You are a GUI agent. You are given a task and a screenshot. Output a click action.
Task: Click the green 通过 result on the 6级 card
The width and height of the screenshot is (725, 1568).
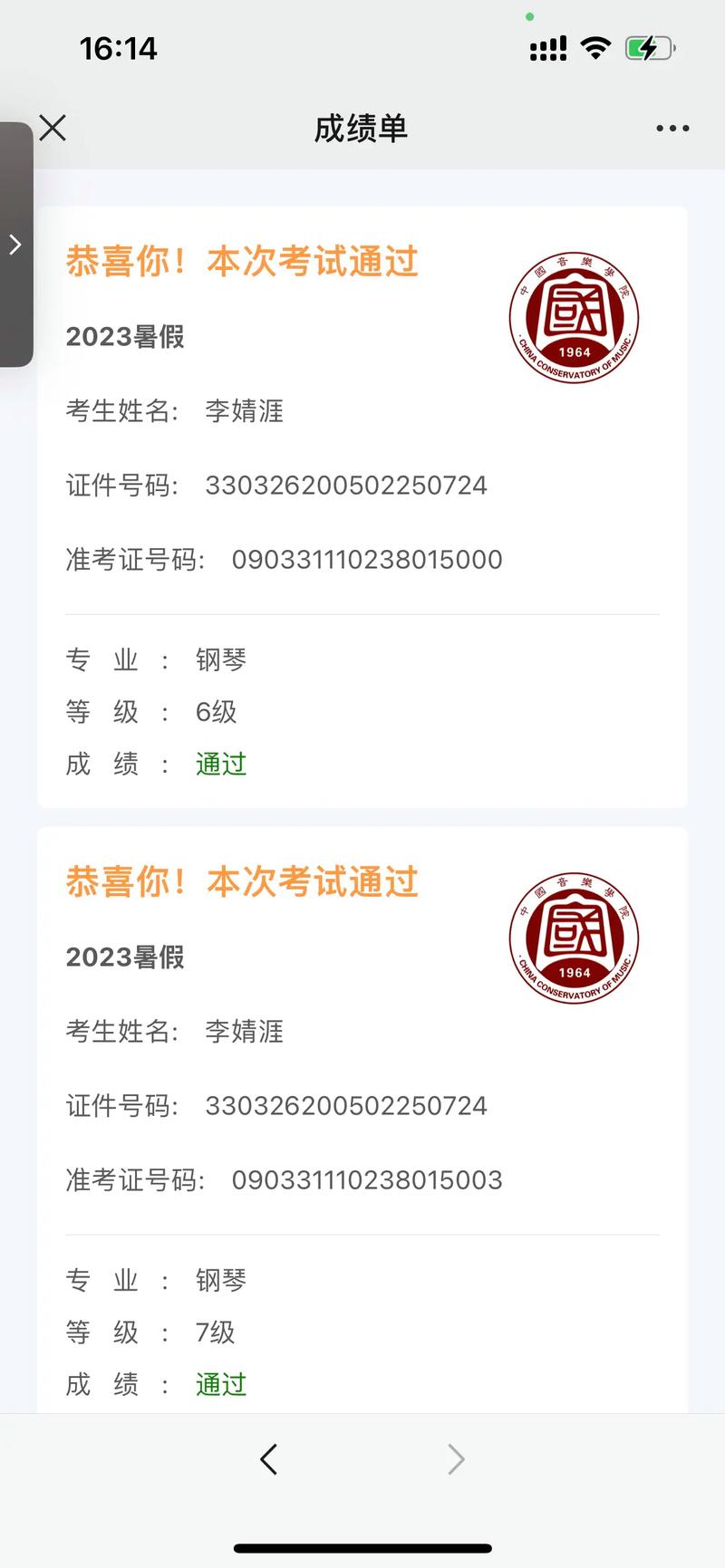pos(220,765)
